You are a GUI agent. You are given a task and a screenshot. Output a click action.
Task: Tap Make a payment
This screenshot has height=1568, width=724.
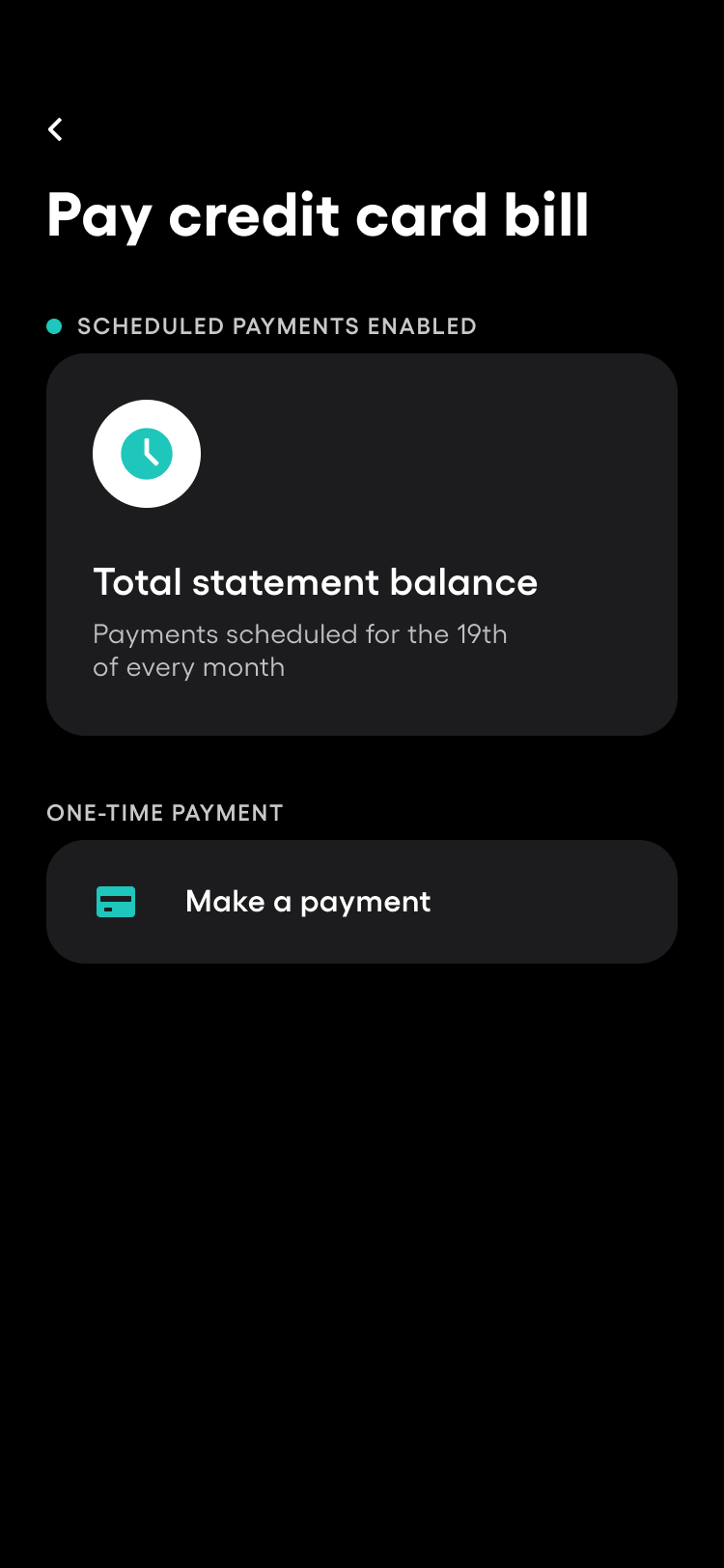(361, 901)
